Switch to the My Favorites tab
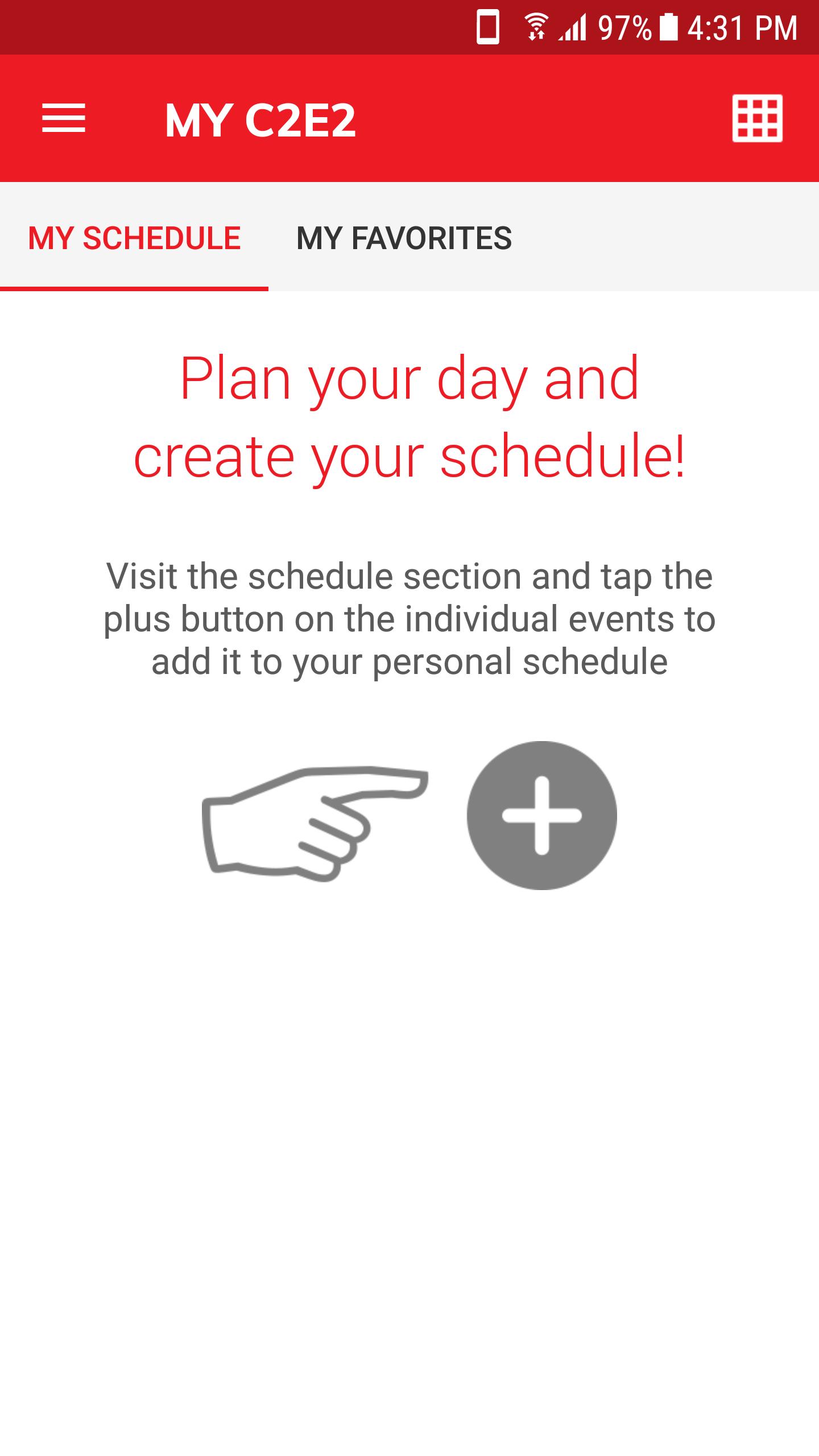 point(404,238)
